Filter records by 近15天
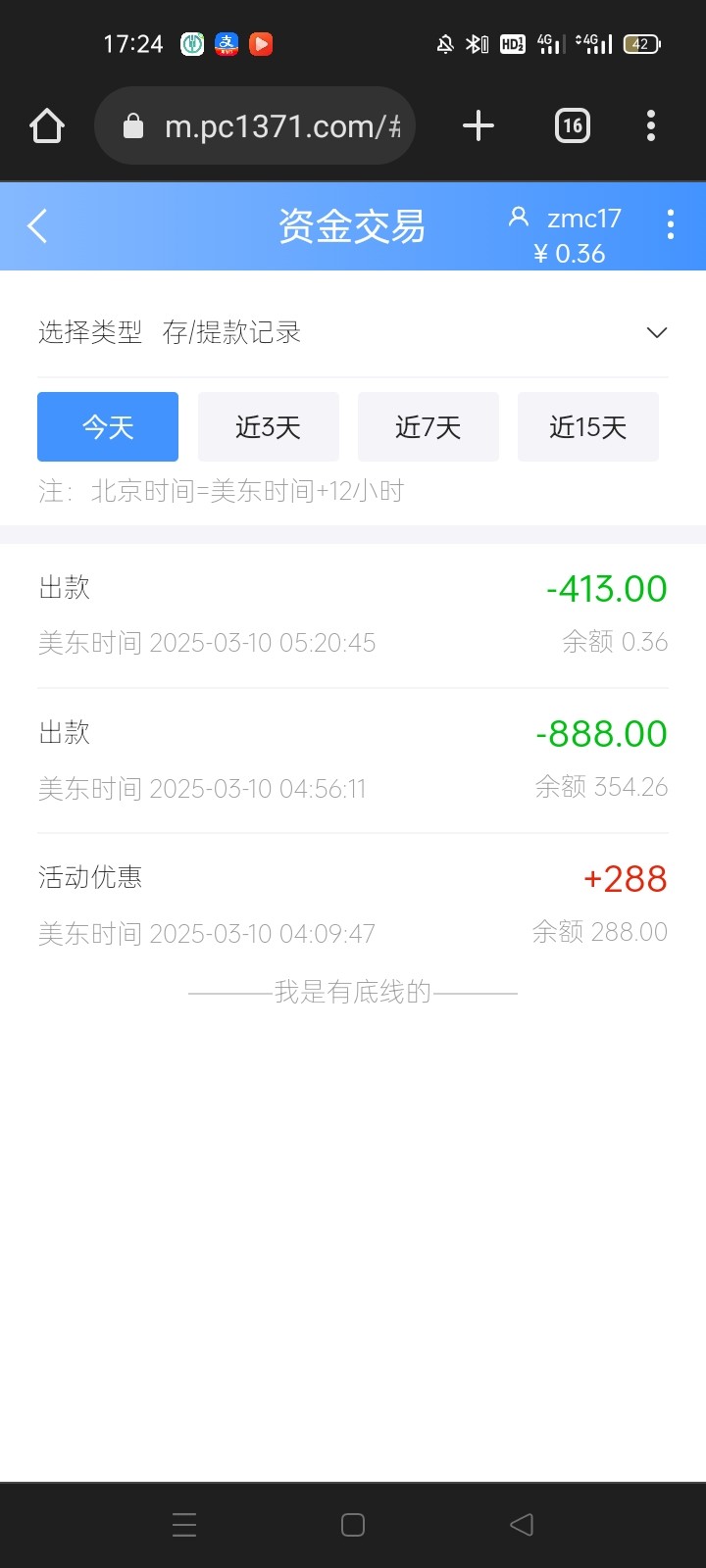 587,427
